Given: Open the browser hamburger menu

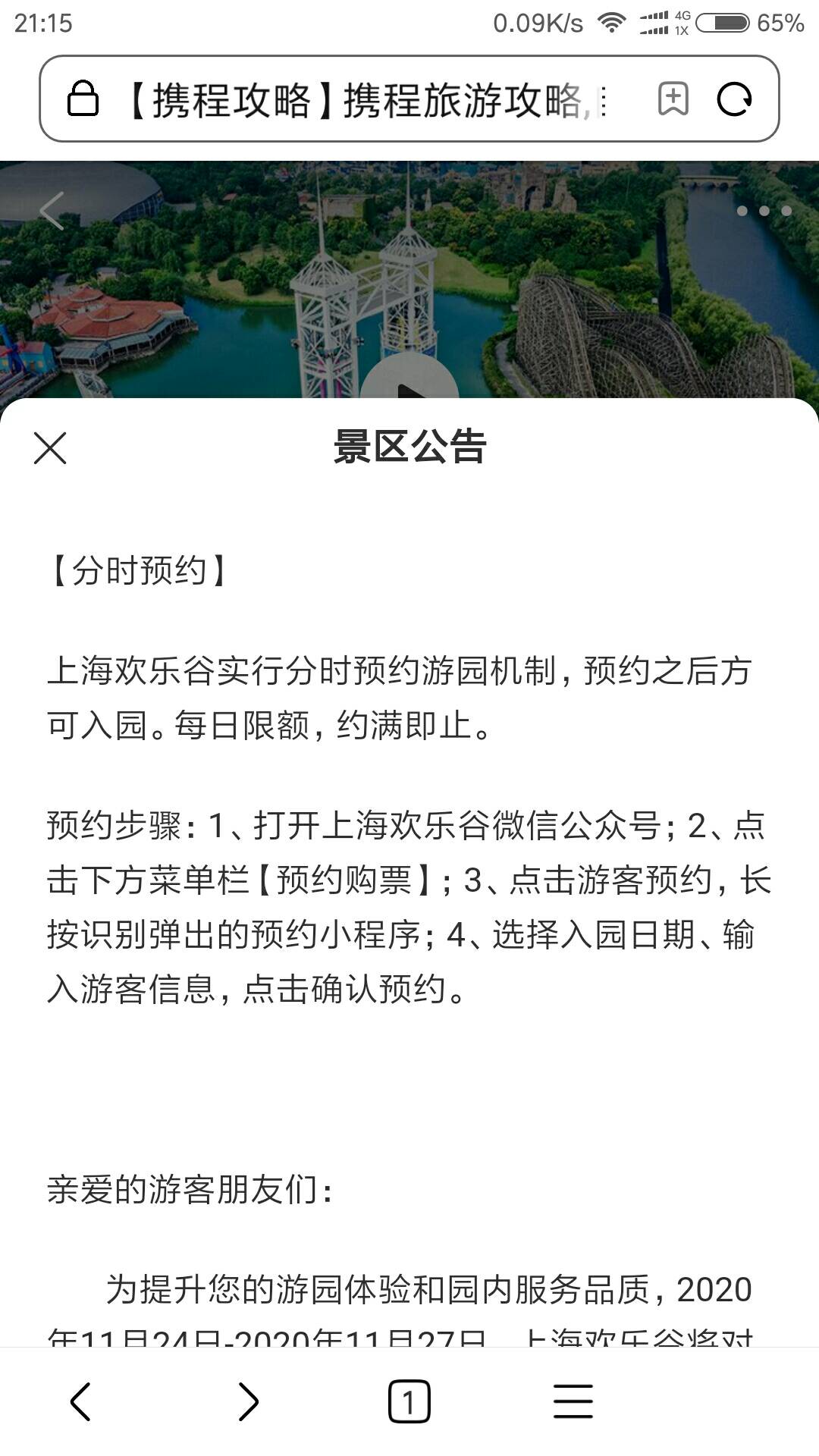Looking at the screenshot, I should (573, 1401).
